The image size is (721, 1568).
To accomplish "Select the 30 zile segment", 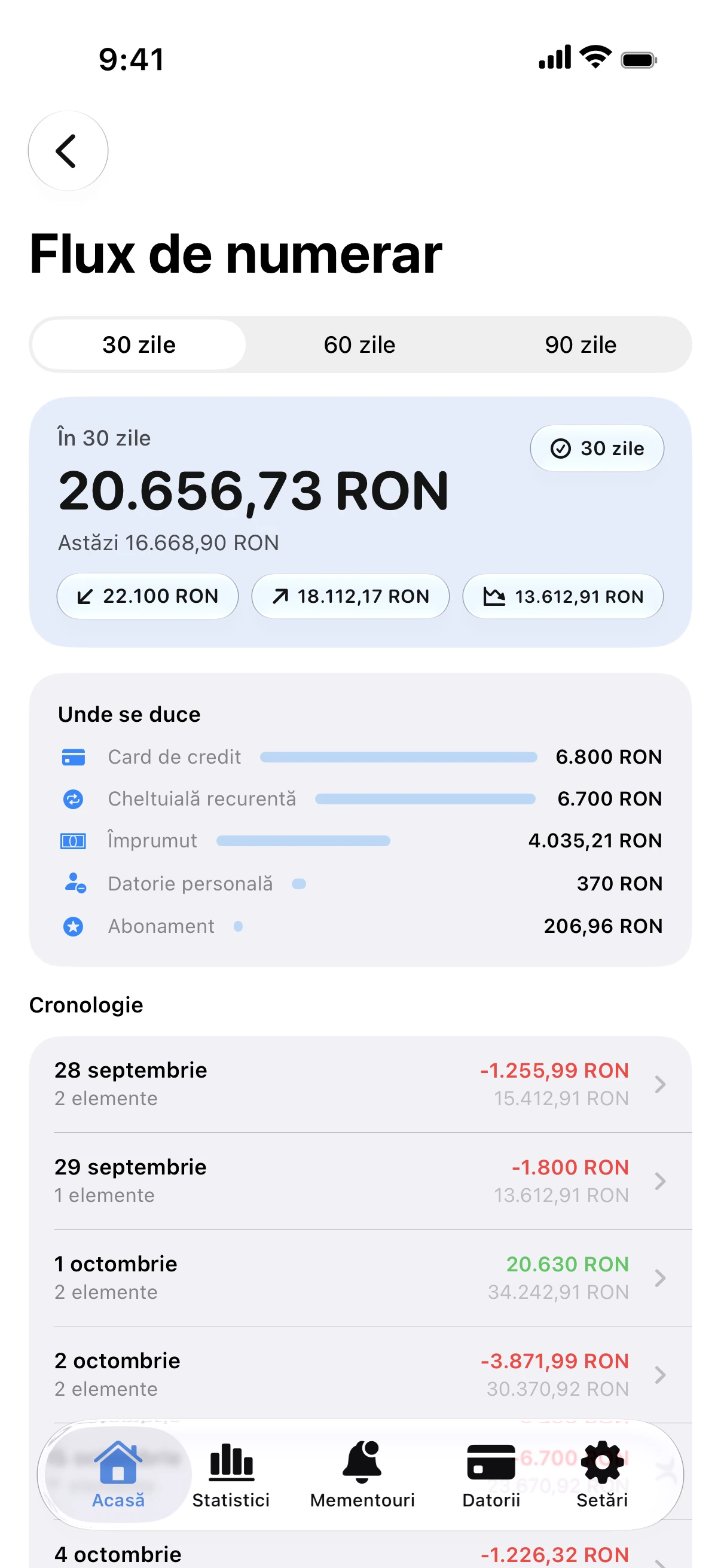I will [139, 344].
